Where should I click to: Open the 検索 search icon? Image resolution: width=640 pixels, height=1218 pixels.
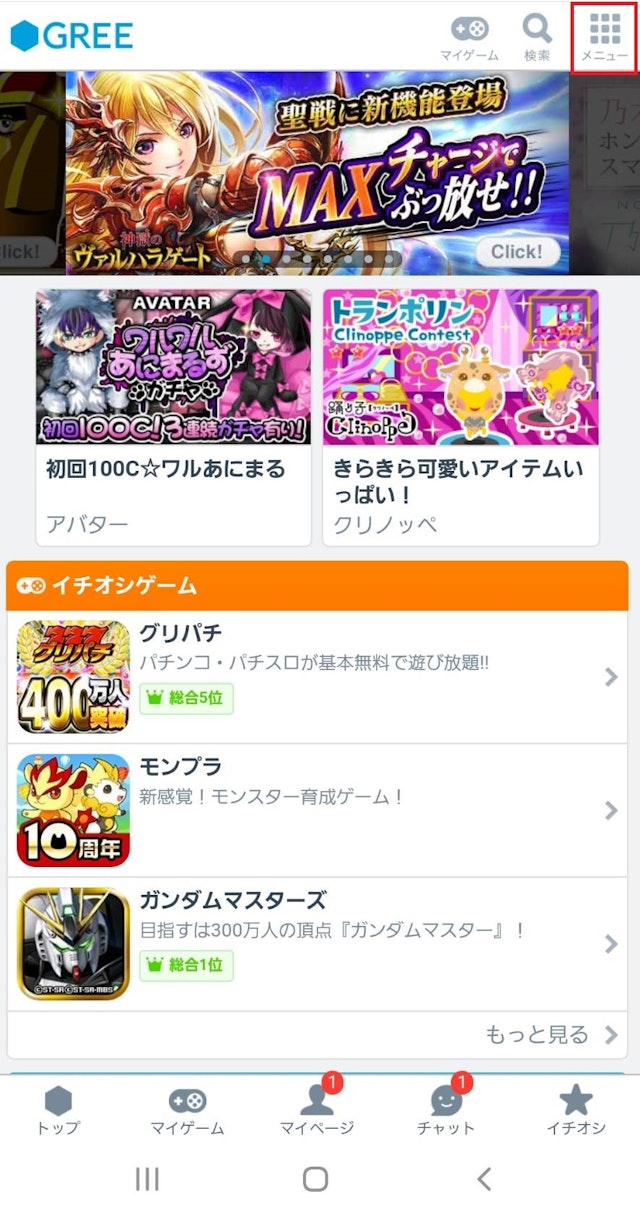click(537, 37)
